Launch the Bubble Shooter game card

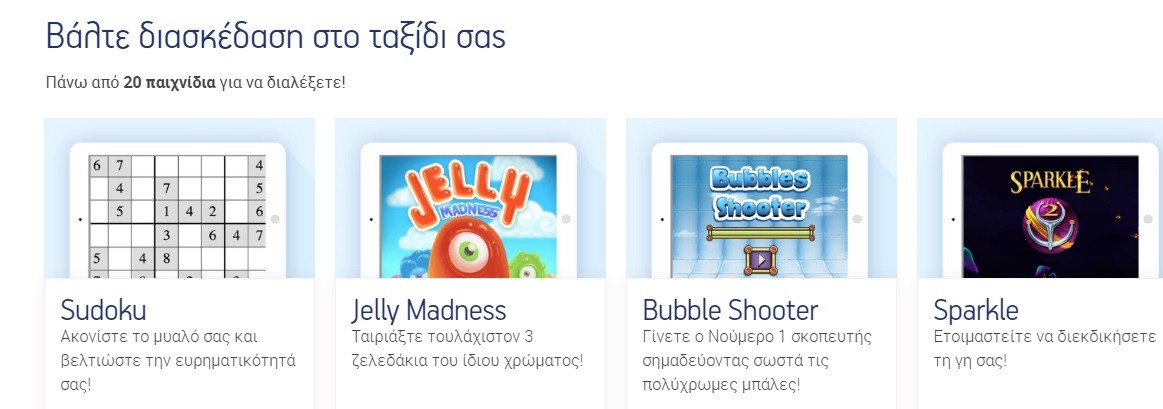(761, 260)
